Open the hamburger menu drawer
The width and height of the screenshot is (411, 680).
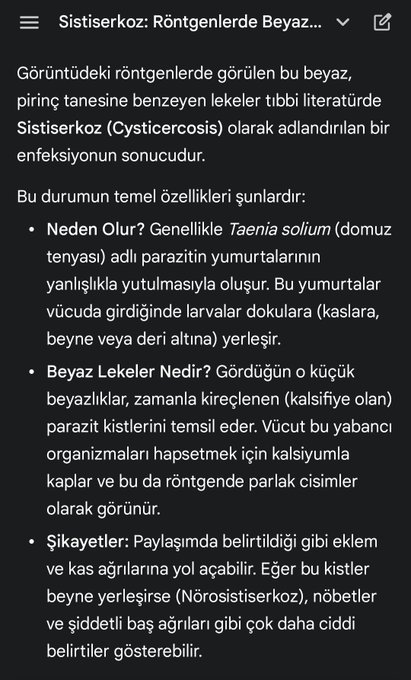29,23
